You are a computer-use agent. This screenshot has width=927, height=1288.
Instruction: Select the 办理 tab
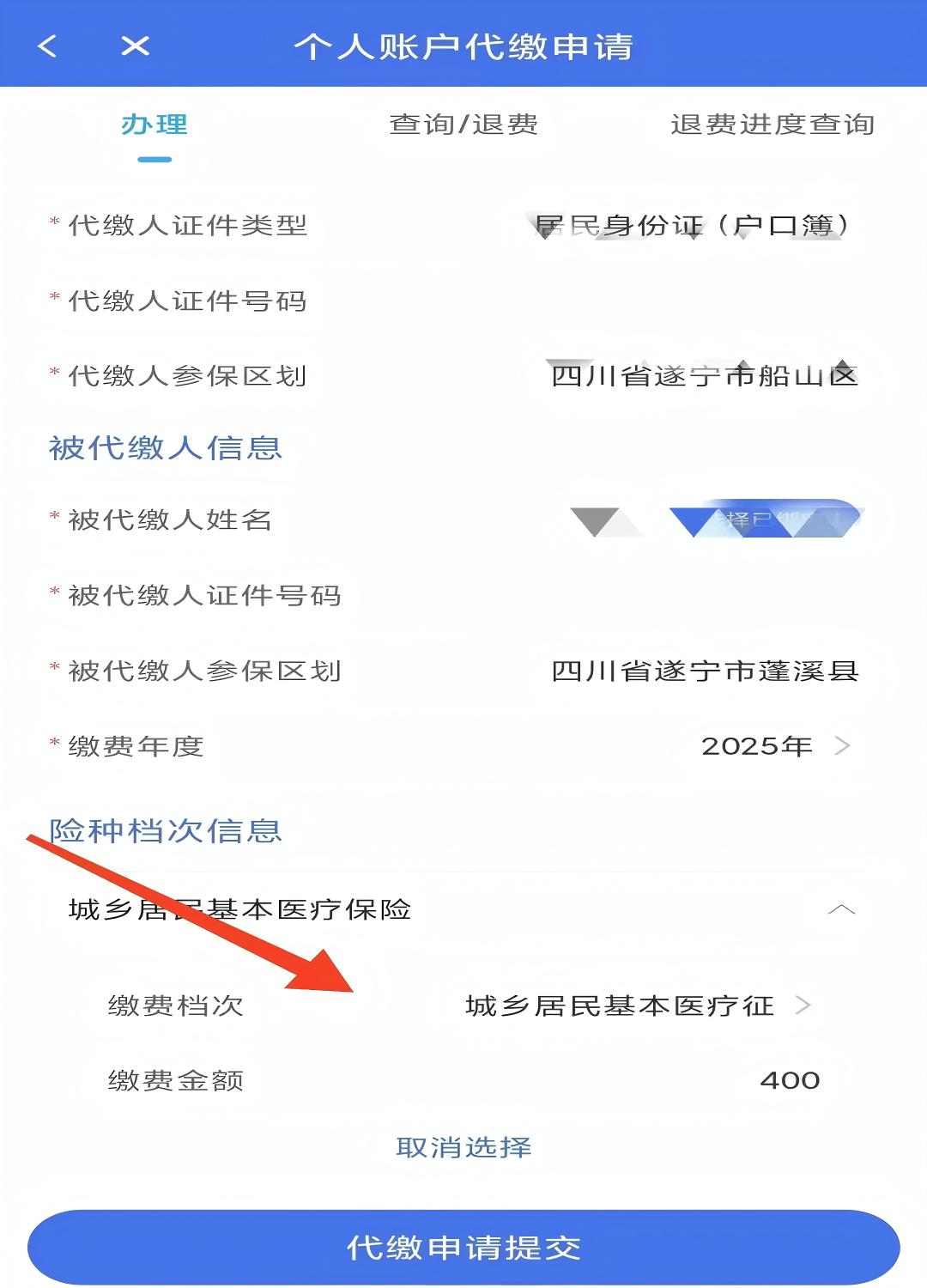[x=154, y=125]
